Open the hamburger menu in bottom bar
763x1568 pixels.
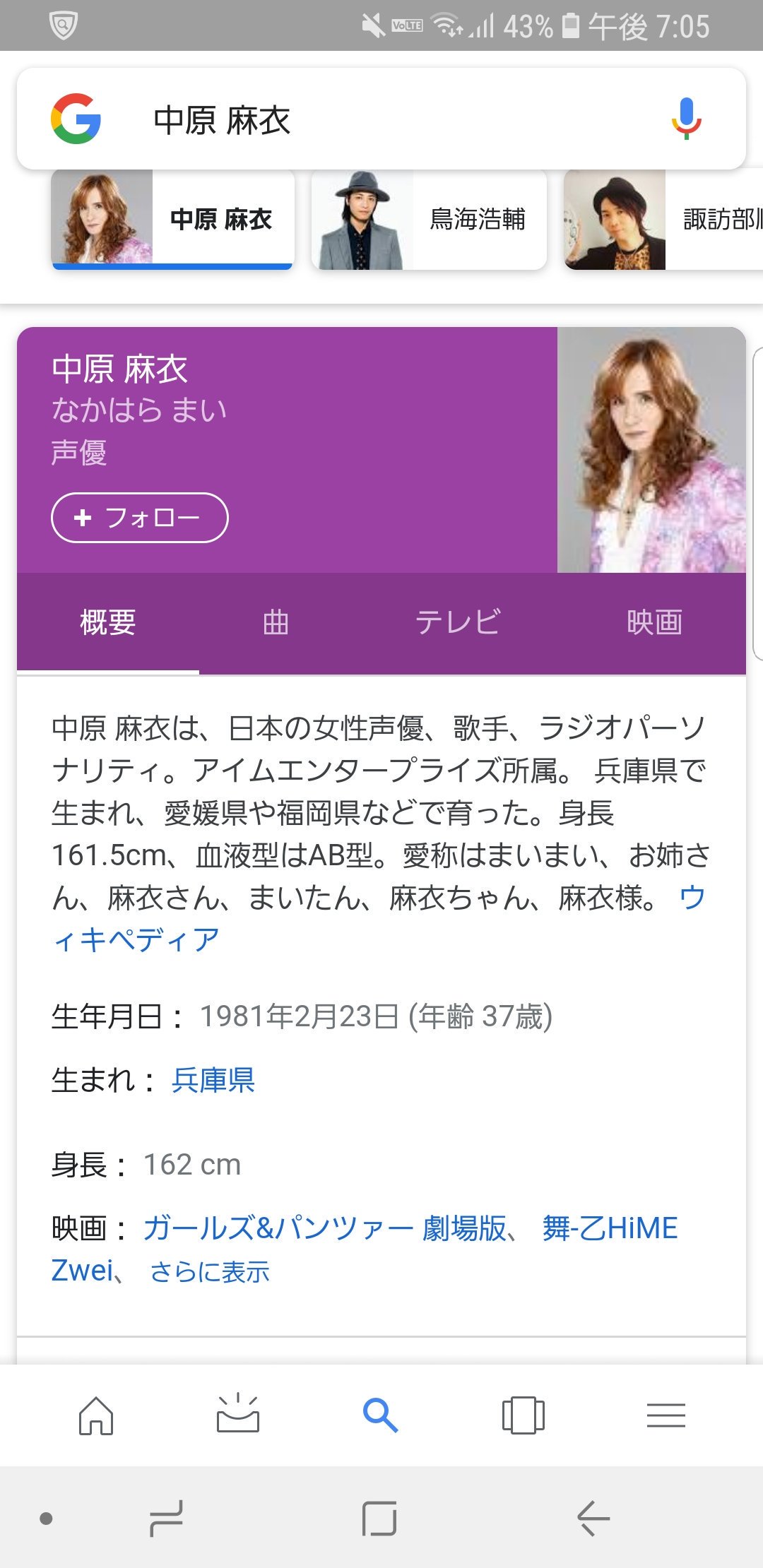pos(666,1415)
